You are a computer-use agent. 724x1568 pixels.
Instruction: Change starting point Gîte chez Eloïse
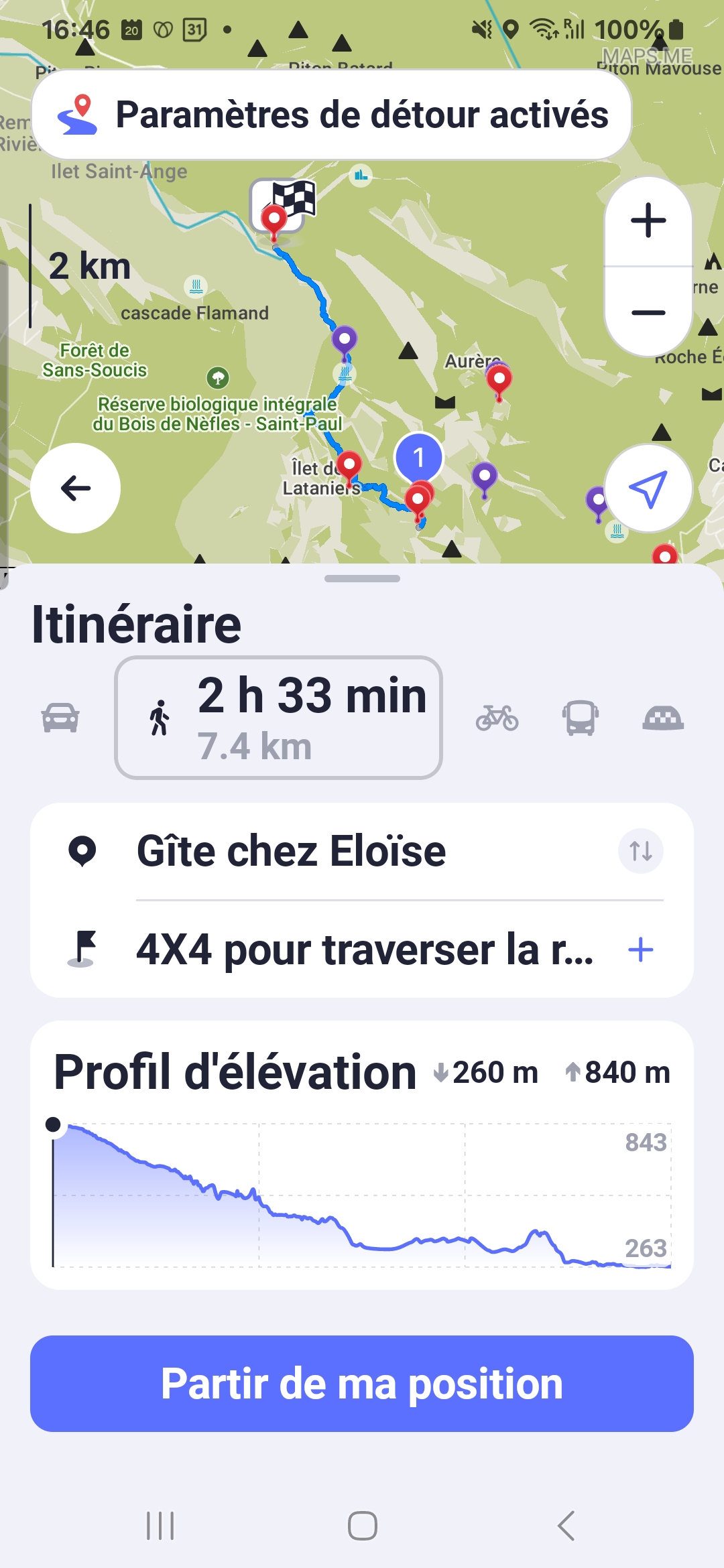[292, 852]
